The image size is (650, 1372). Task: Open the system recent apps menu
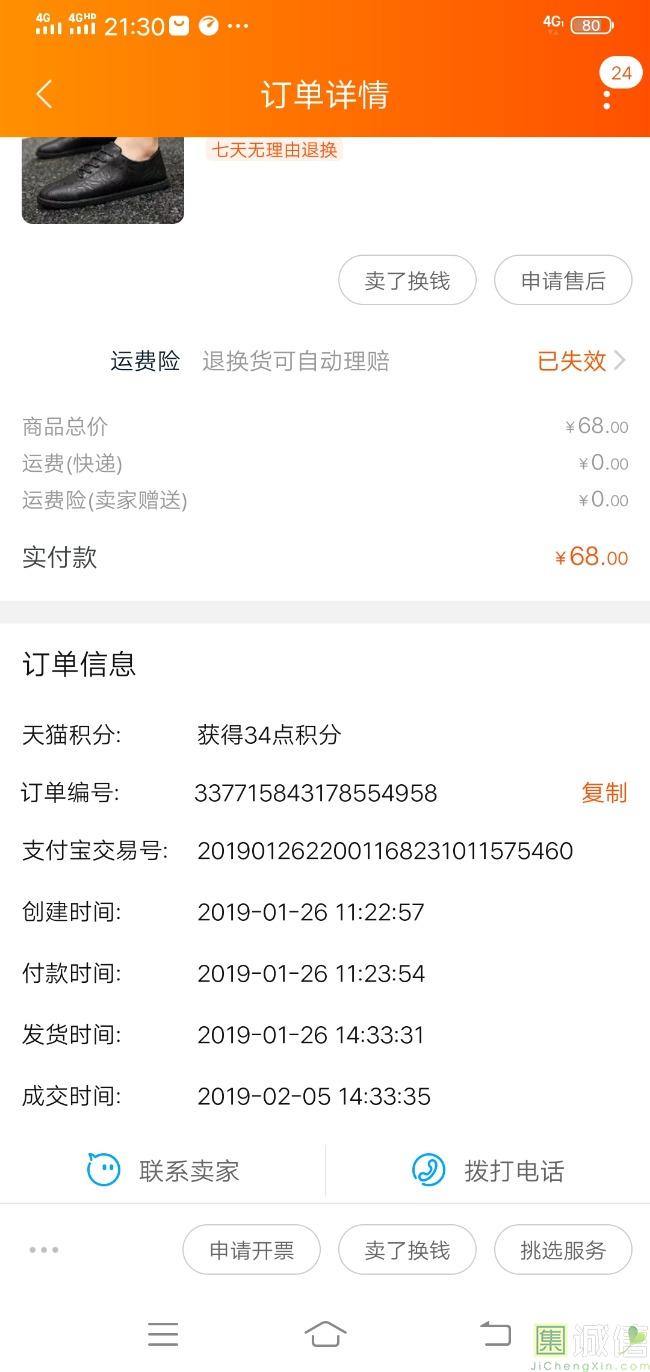point(163,1333)
